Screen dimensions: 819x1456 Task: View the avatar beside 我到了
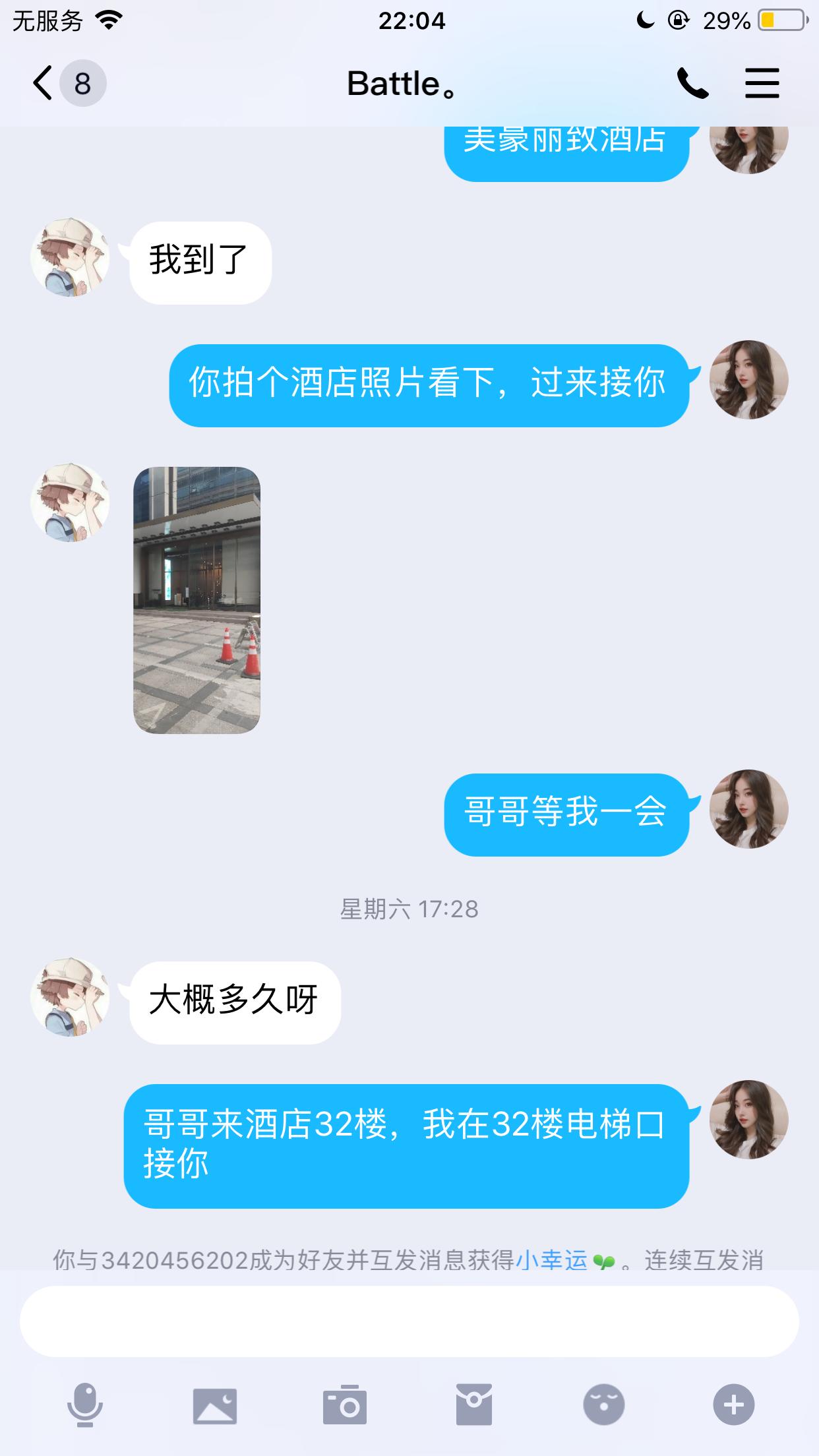click(70, 258)
